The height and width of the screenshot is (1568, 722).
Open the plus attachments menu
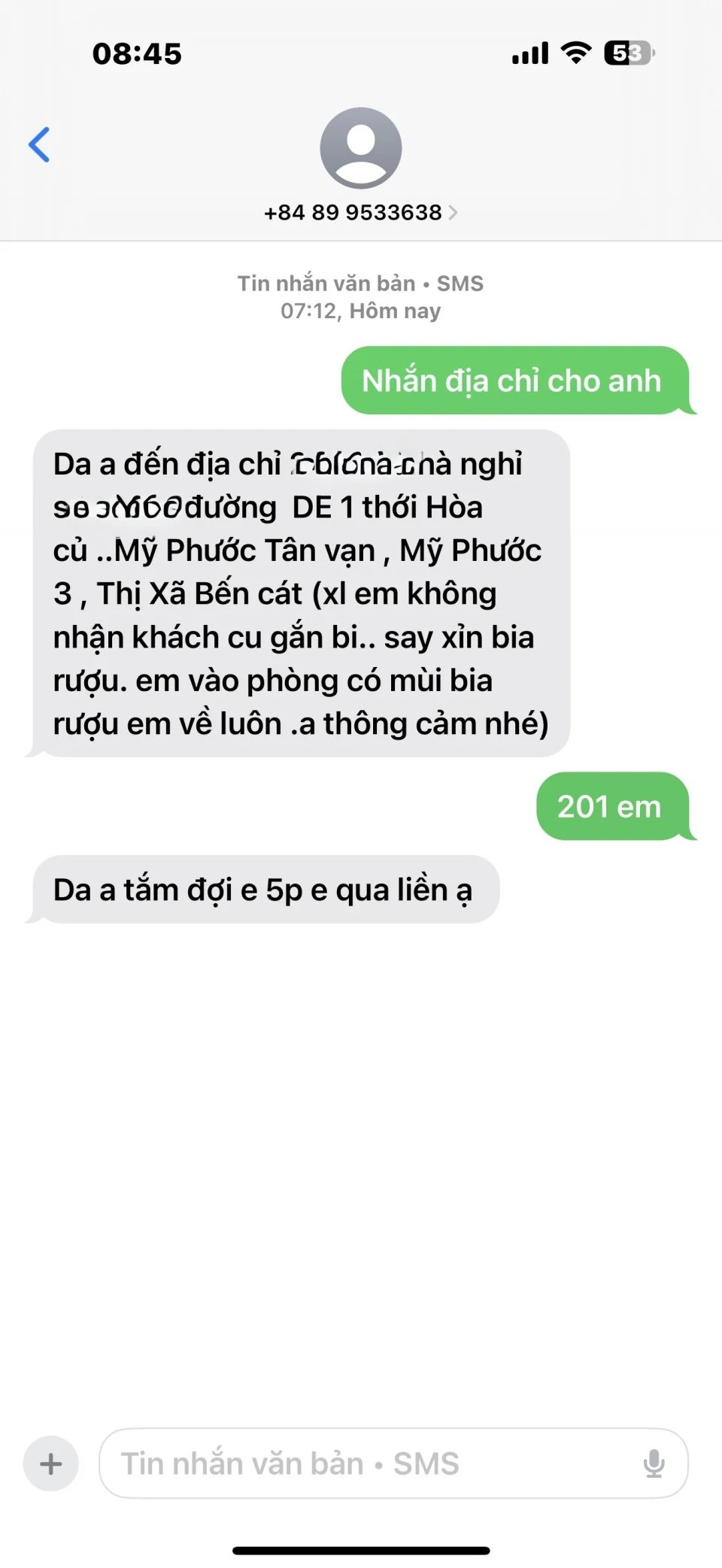point(51,1463)
